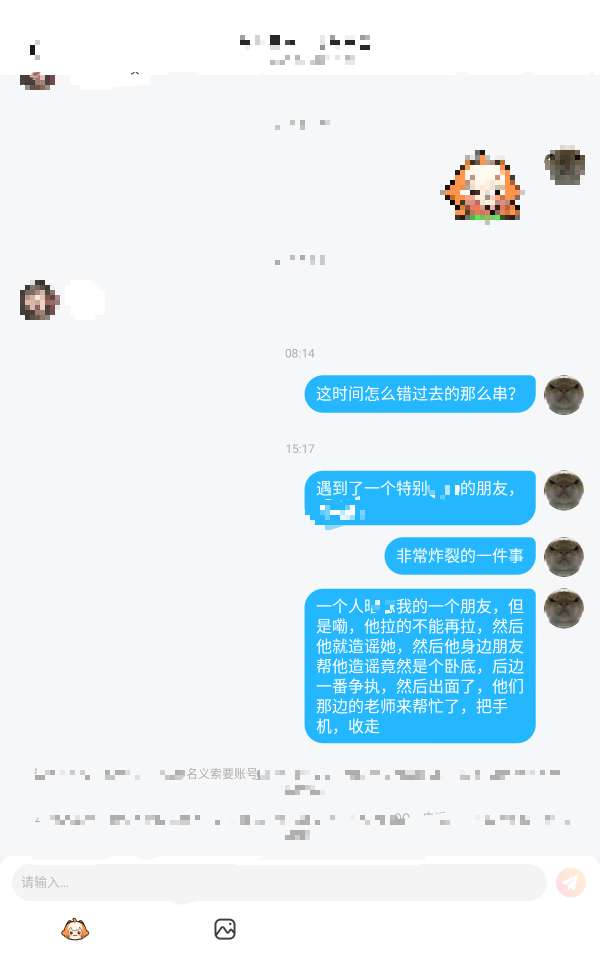600x960 pixels.
Task: Open the orange cat sticker message
Action: (483, 187)
